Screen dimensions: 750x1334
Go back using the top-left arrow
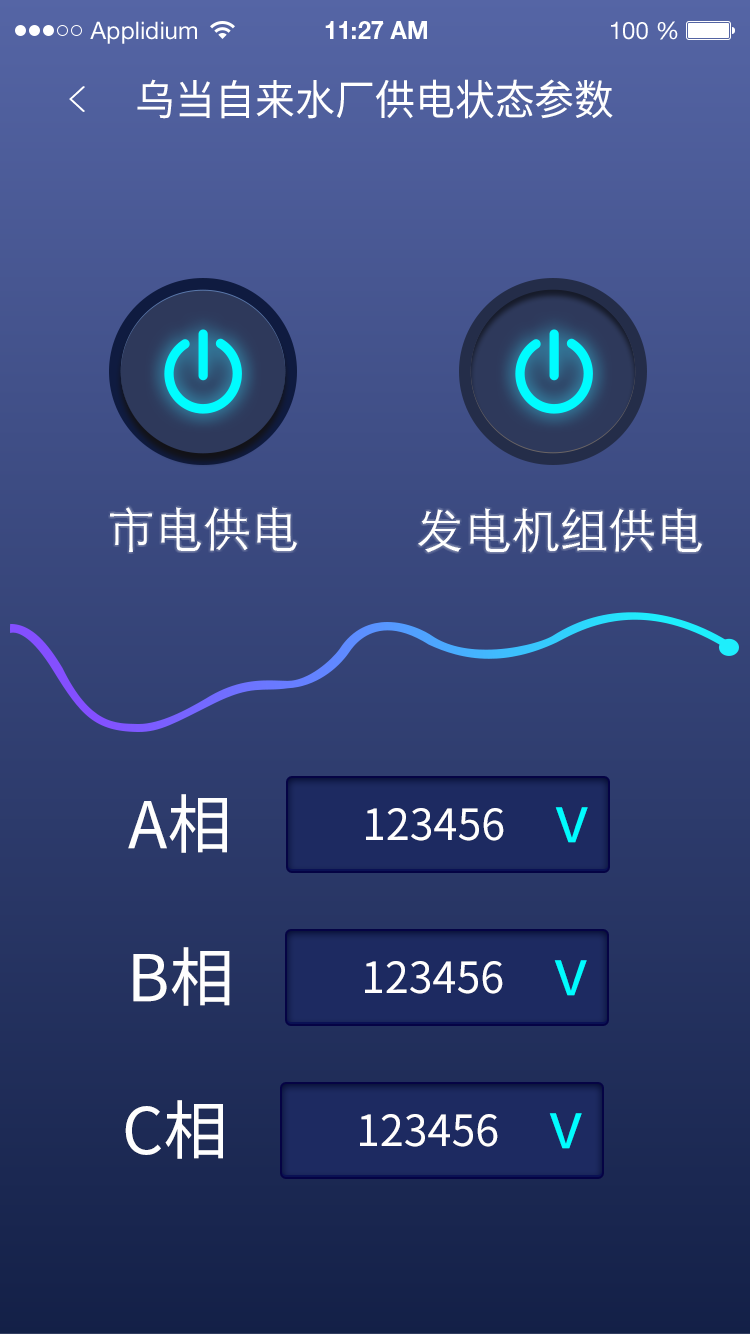coord(77,99)
